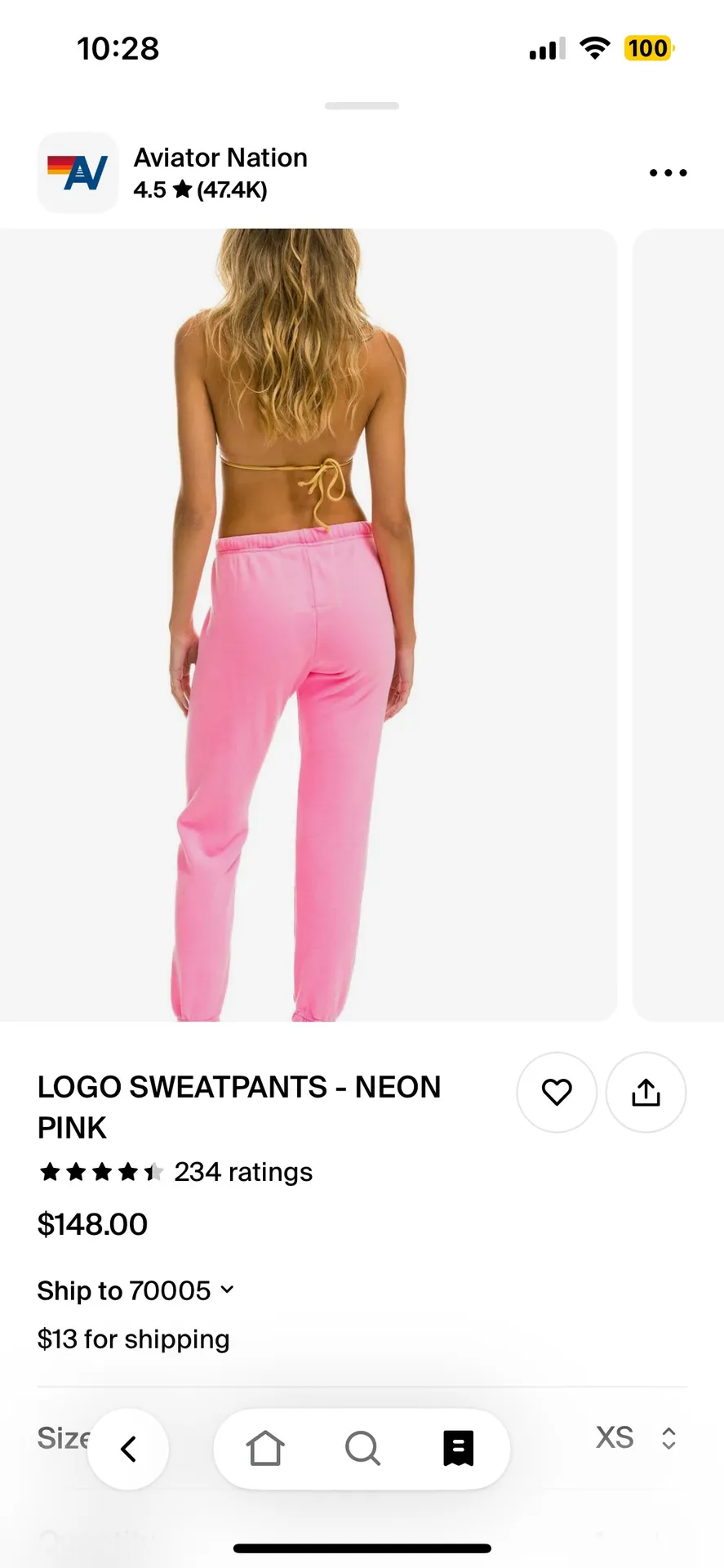The width and height of the screenshot is (724, 1568).
Task: Select the search icon in bottom bar
Action: (362, 1449)
